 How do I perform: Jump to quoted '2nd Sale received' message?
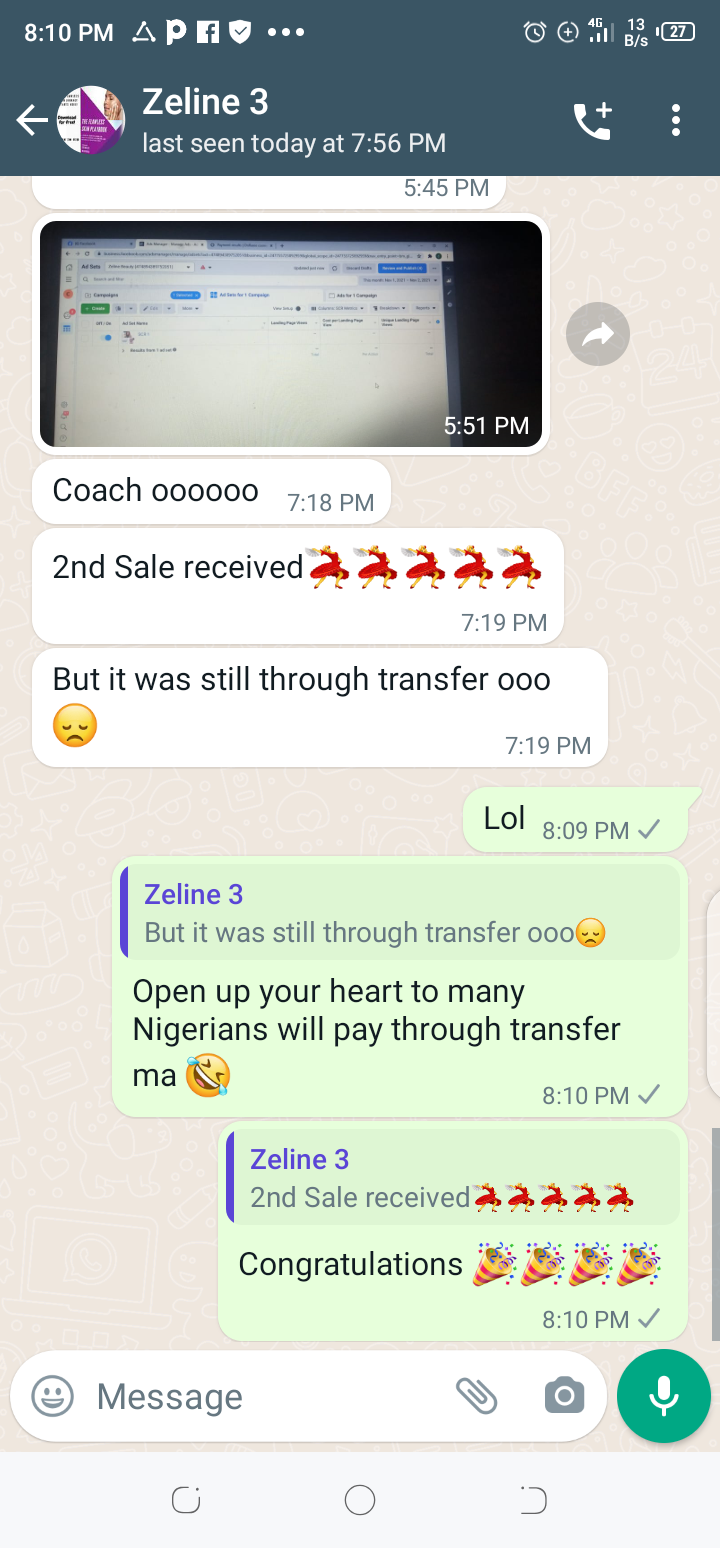452,1178
